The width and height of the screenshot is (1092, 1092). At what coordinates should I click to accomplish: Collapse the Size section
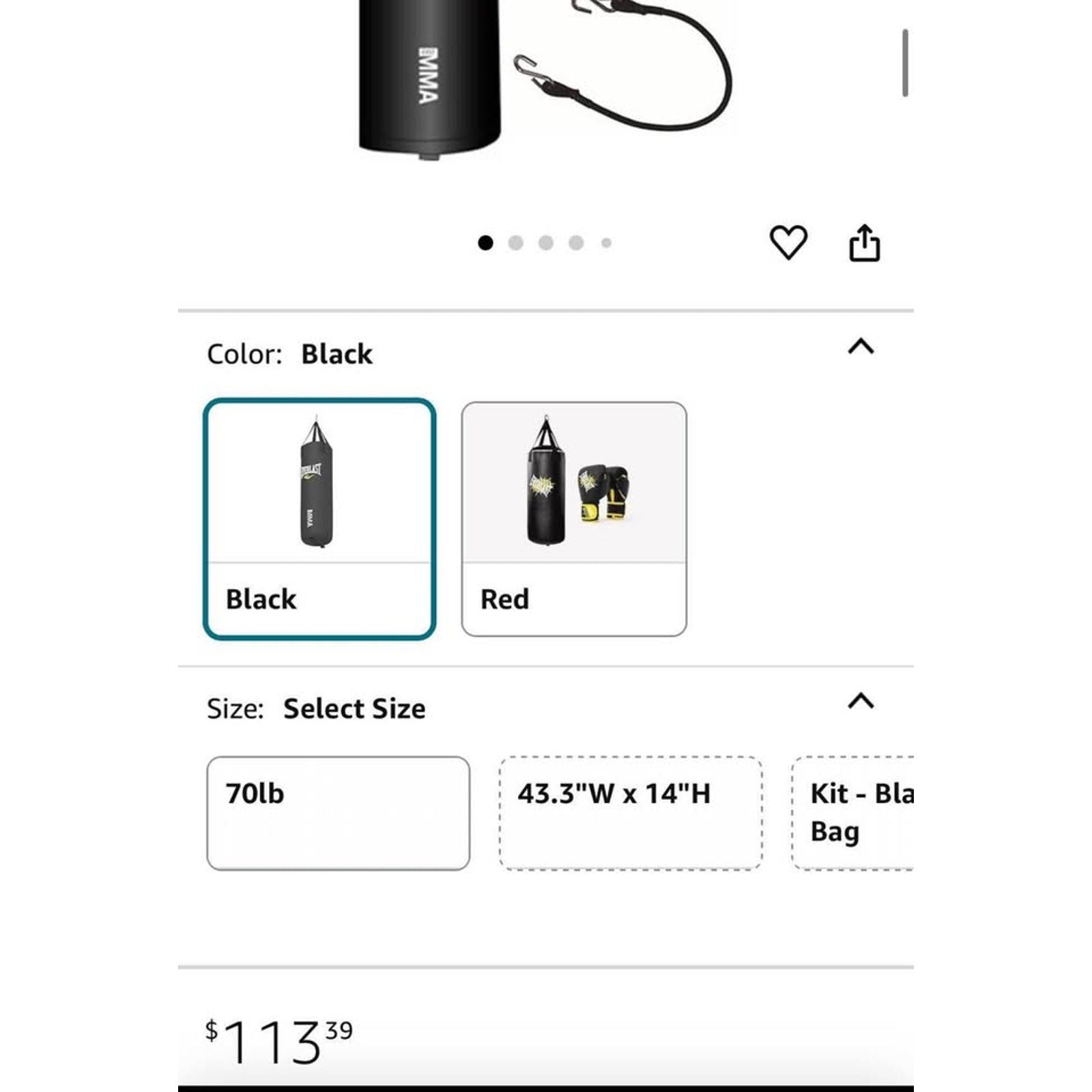pyautogui.click(x=861, y=701)
